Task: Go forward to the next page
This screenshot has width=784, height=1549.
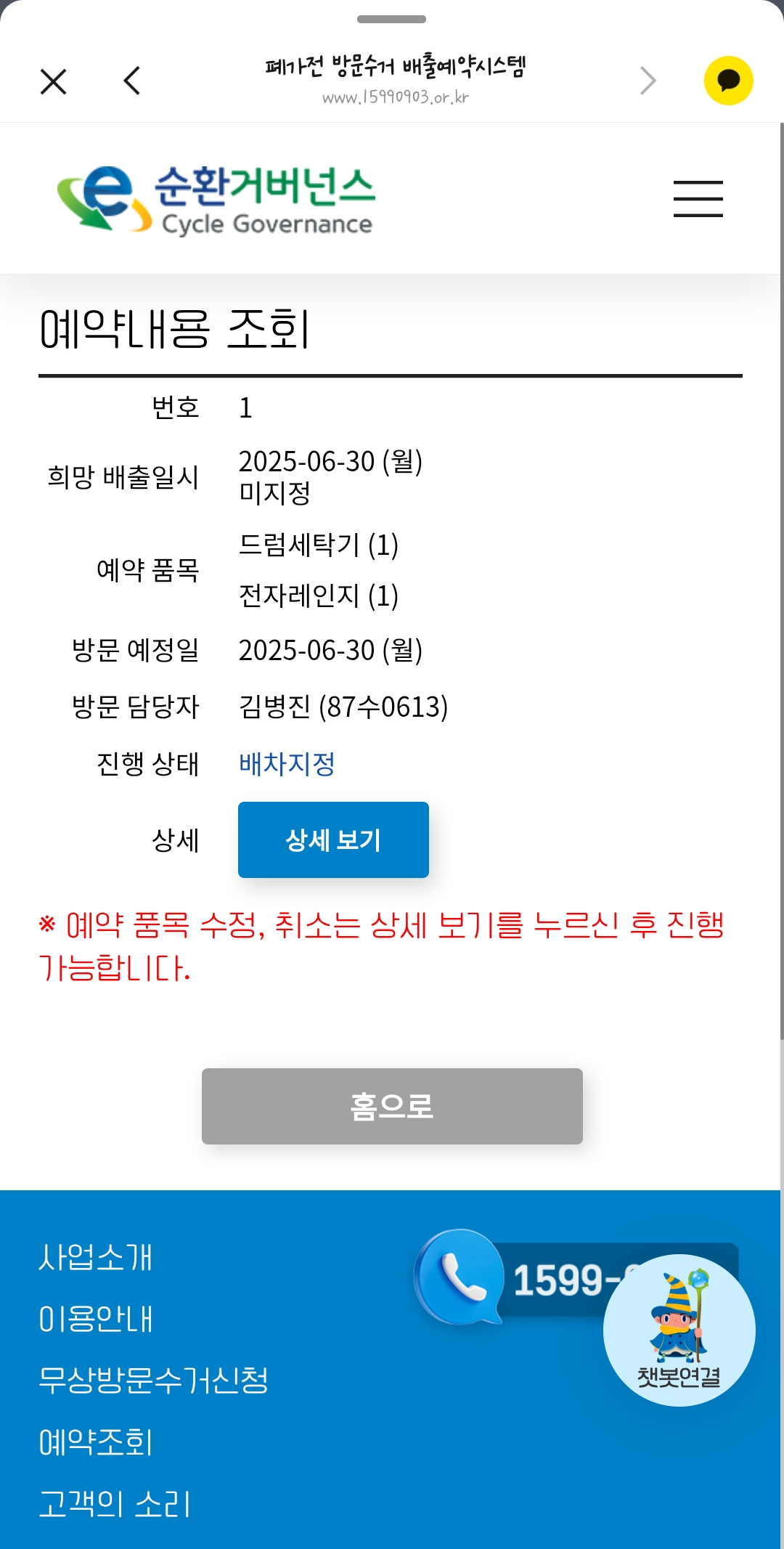Action: (x=648, y=81)
